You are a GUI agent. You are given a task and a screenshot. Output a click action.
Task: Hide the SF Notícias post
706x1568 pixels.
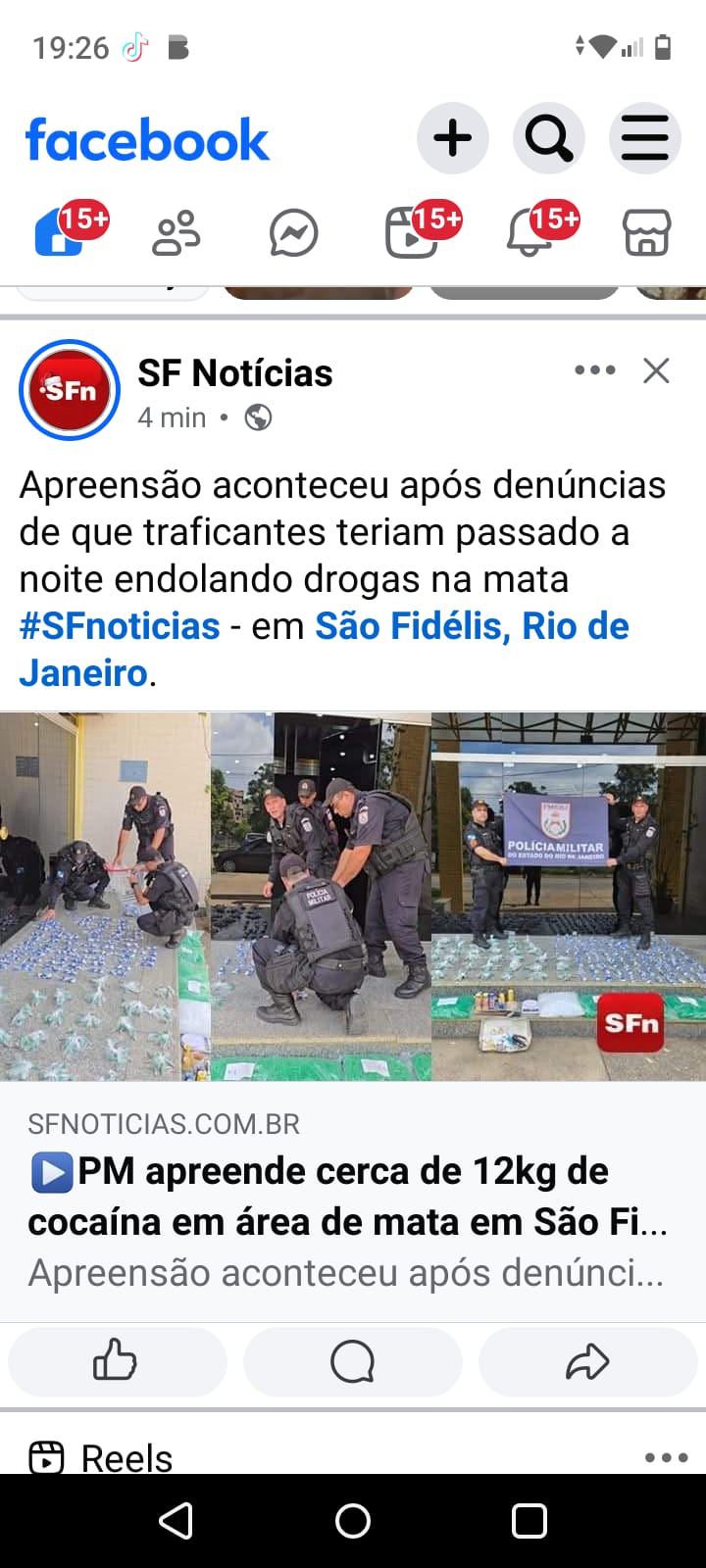656,370
